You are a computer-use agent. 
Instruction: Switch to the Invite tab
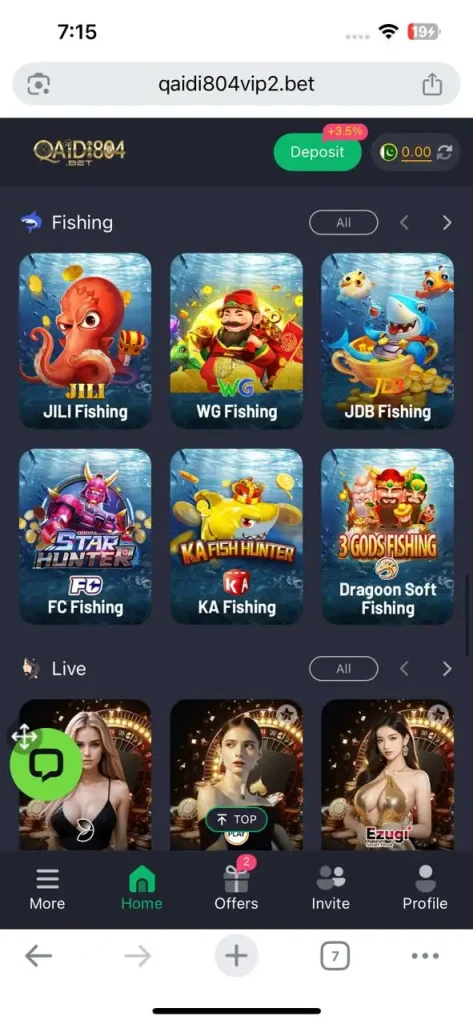click(331, 888)
